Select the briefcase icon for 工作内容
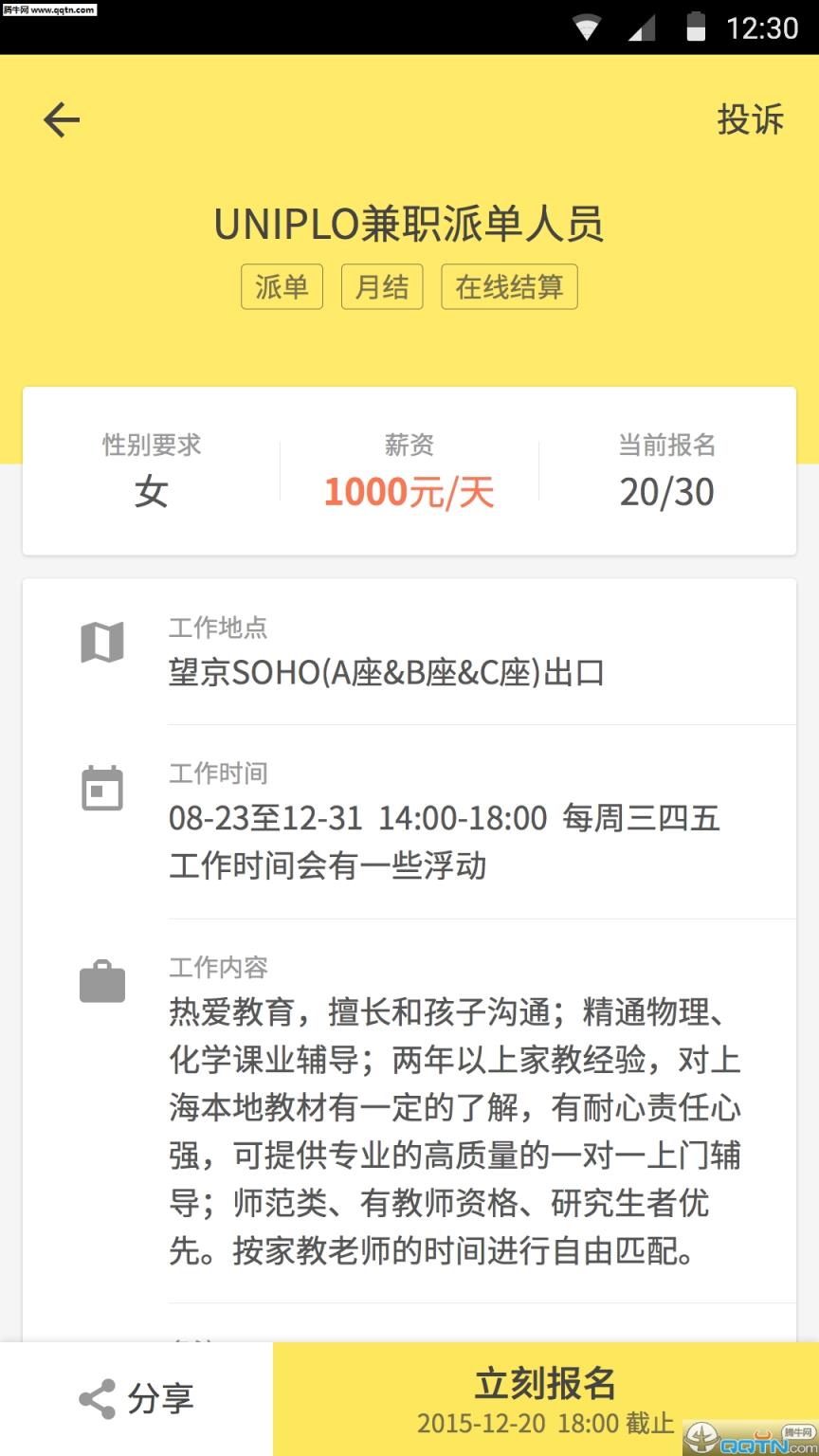The image size is (819, 1456). tap(102, 982)
